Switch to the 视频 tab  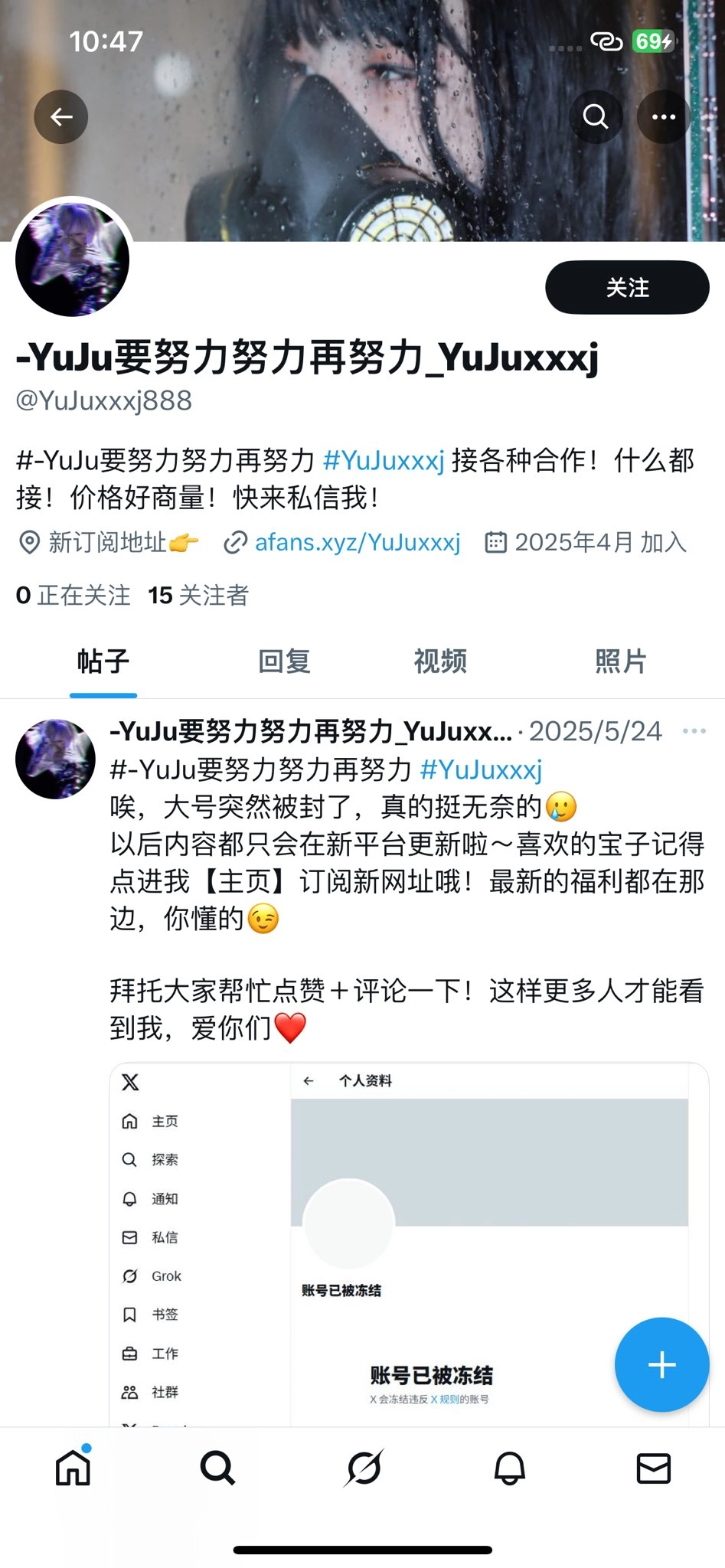(440, 661)
